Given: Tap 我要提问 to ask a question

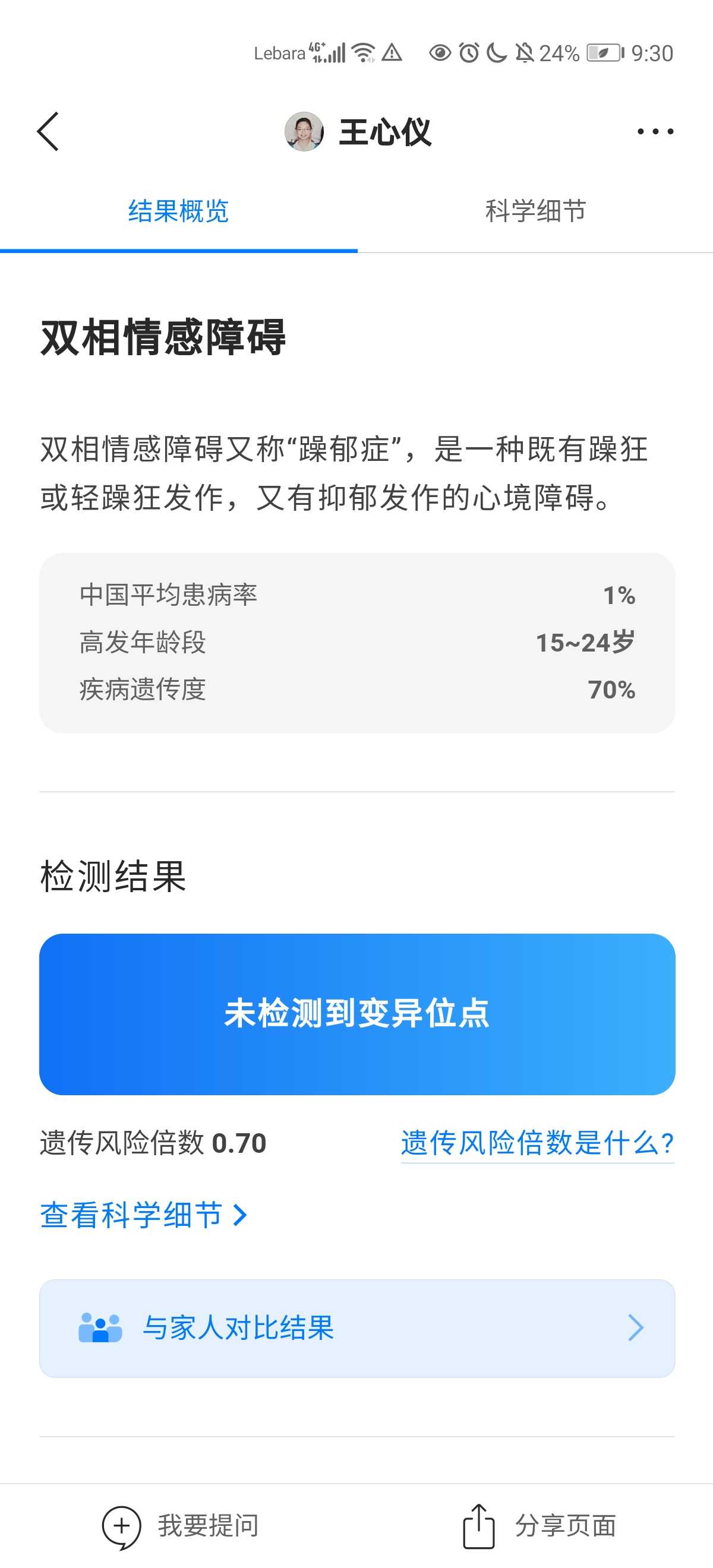Looking at the screenshot, I should point(180,1526).
